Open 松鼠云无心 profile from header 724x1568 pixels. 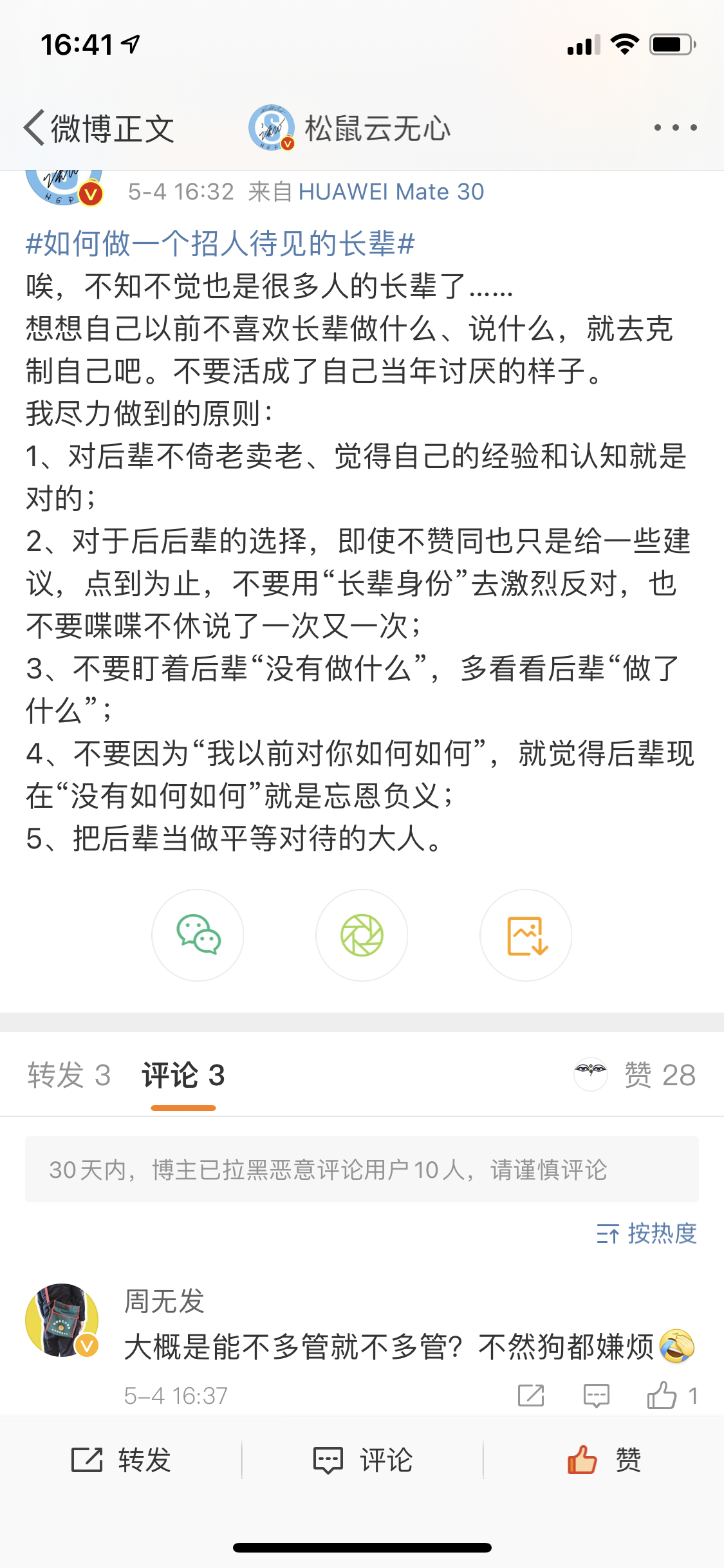(x=350, y=128)
